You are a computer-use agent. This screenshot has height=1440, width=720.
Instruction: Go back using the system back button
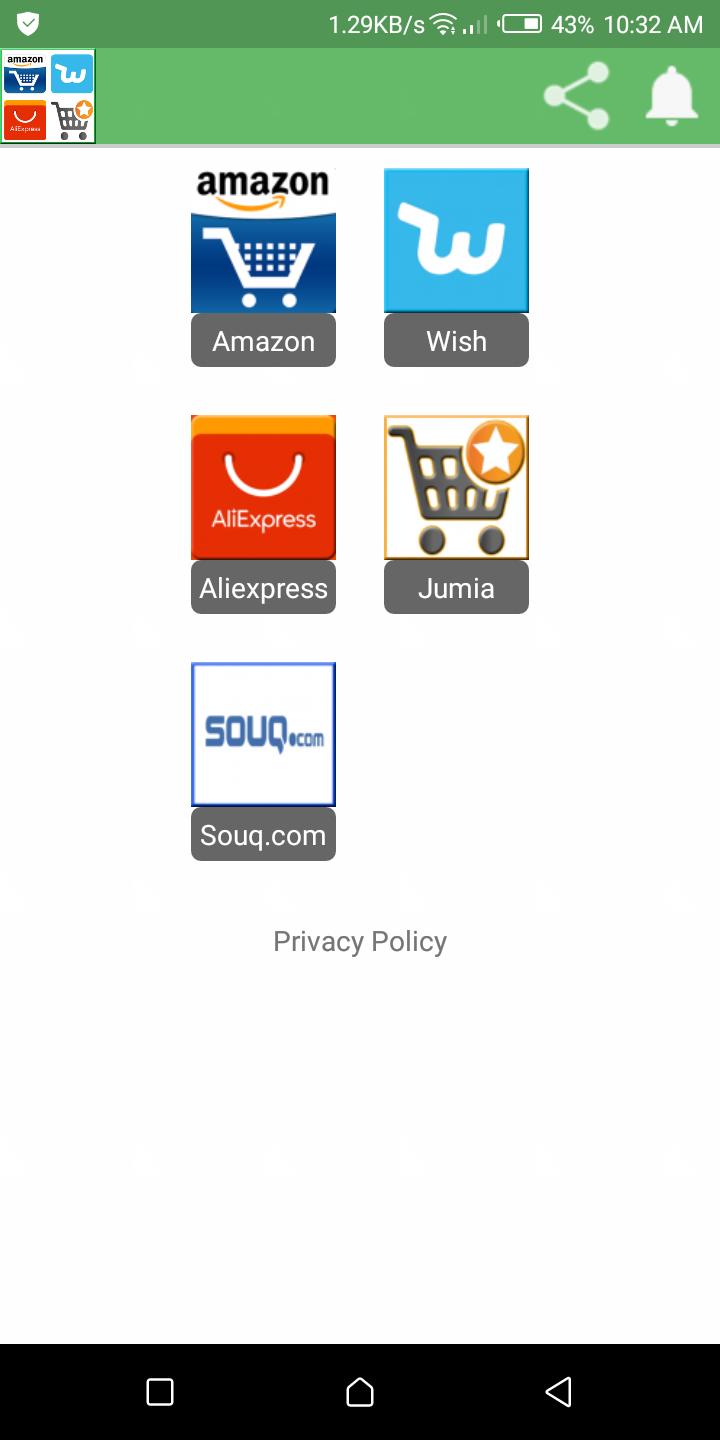pos(558,1392)
